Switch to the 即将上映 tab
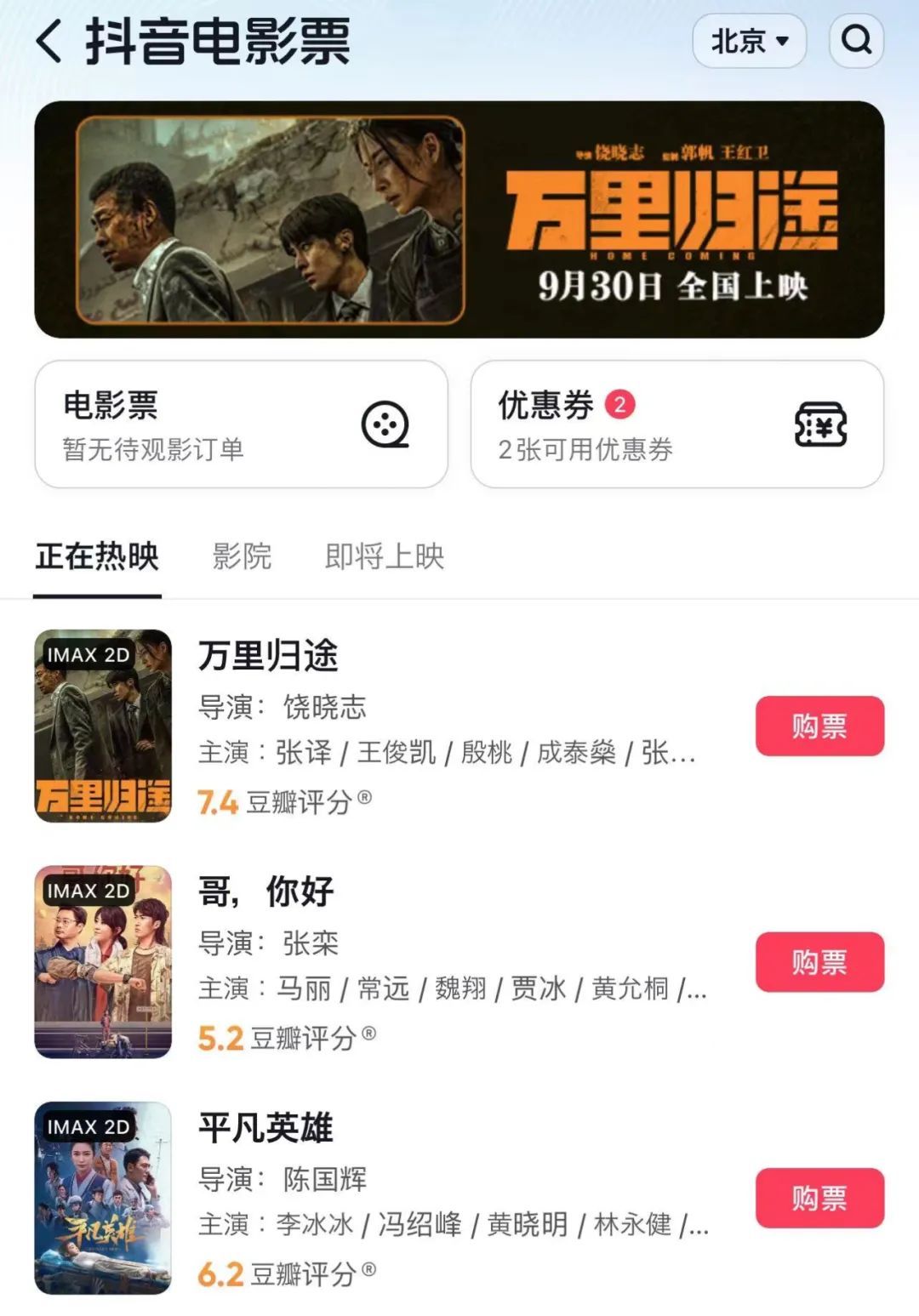This screenshot has width=919, height=1316. pyautogui.click(x=385, y=556)
